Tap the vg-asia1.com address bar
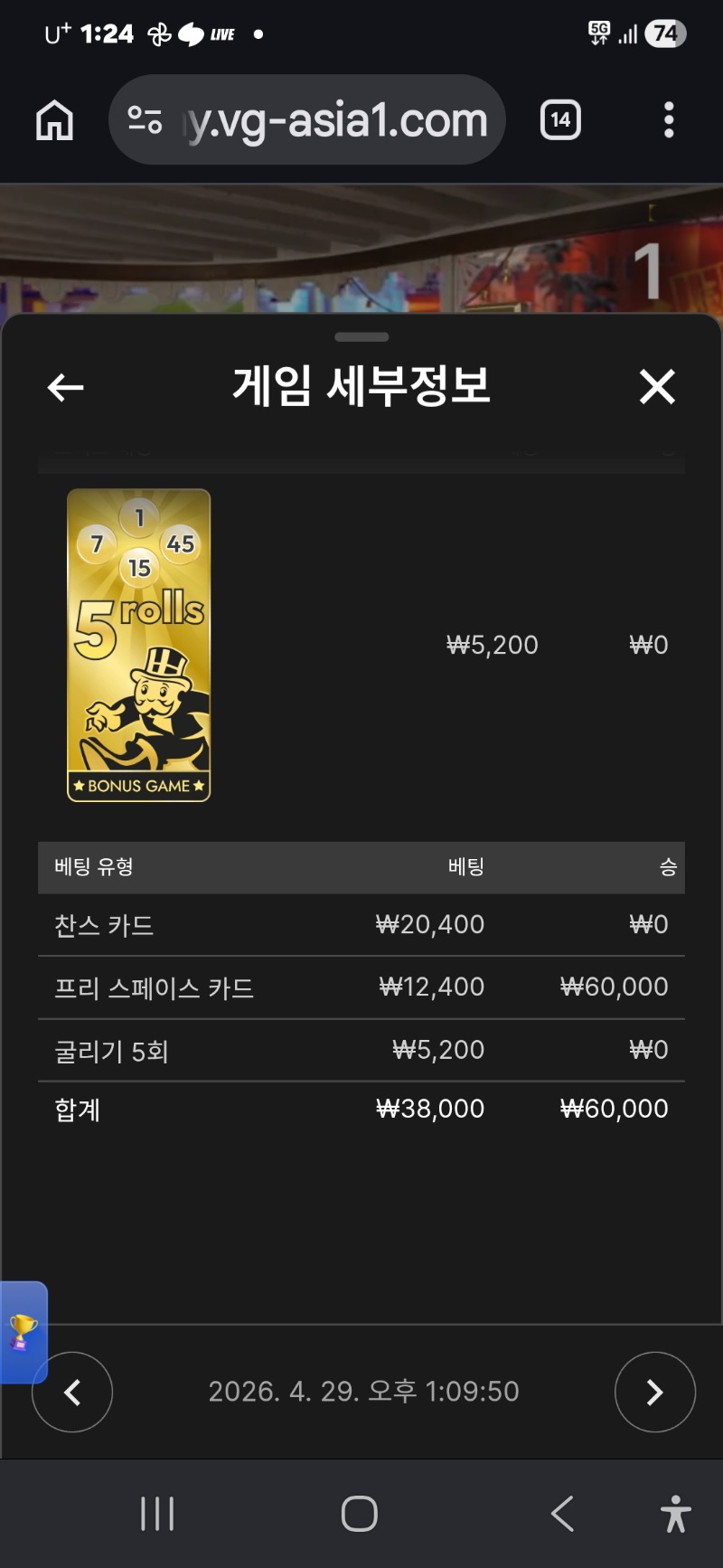723x1568 pixels. (x=334, y=120)
